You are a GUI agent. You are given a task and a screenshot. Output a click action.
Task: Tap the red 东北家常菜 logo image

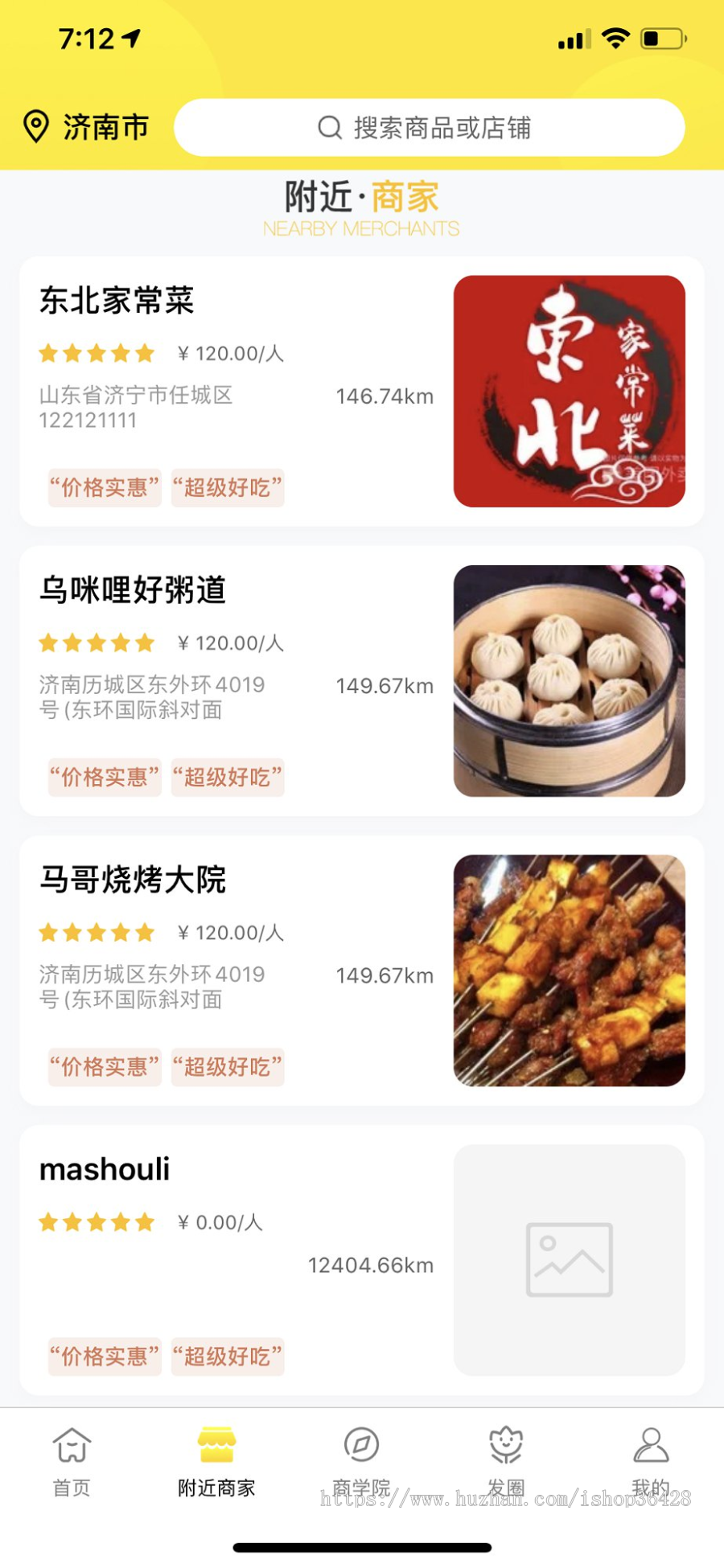[x=569, y=392]
